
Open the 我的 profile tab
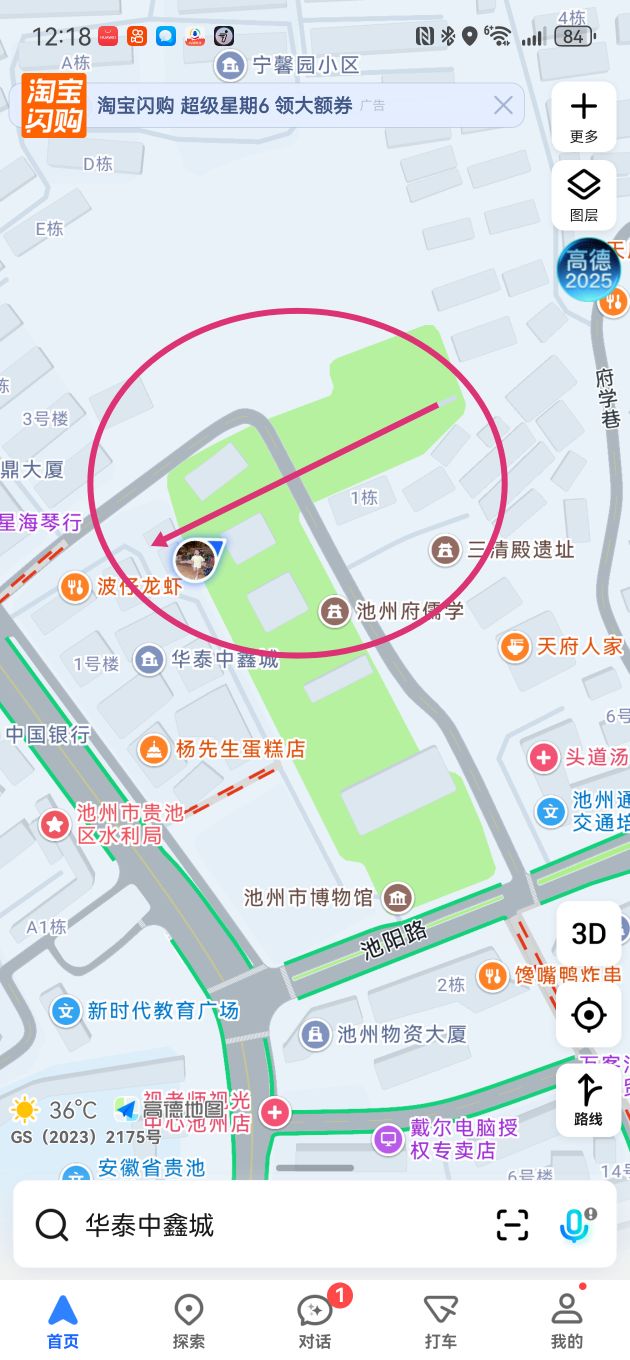pos(566,1321)
